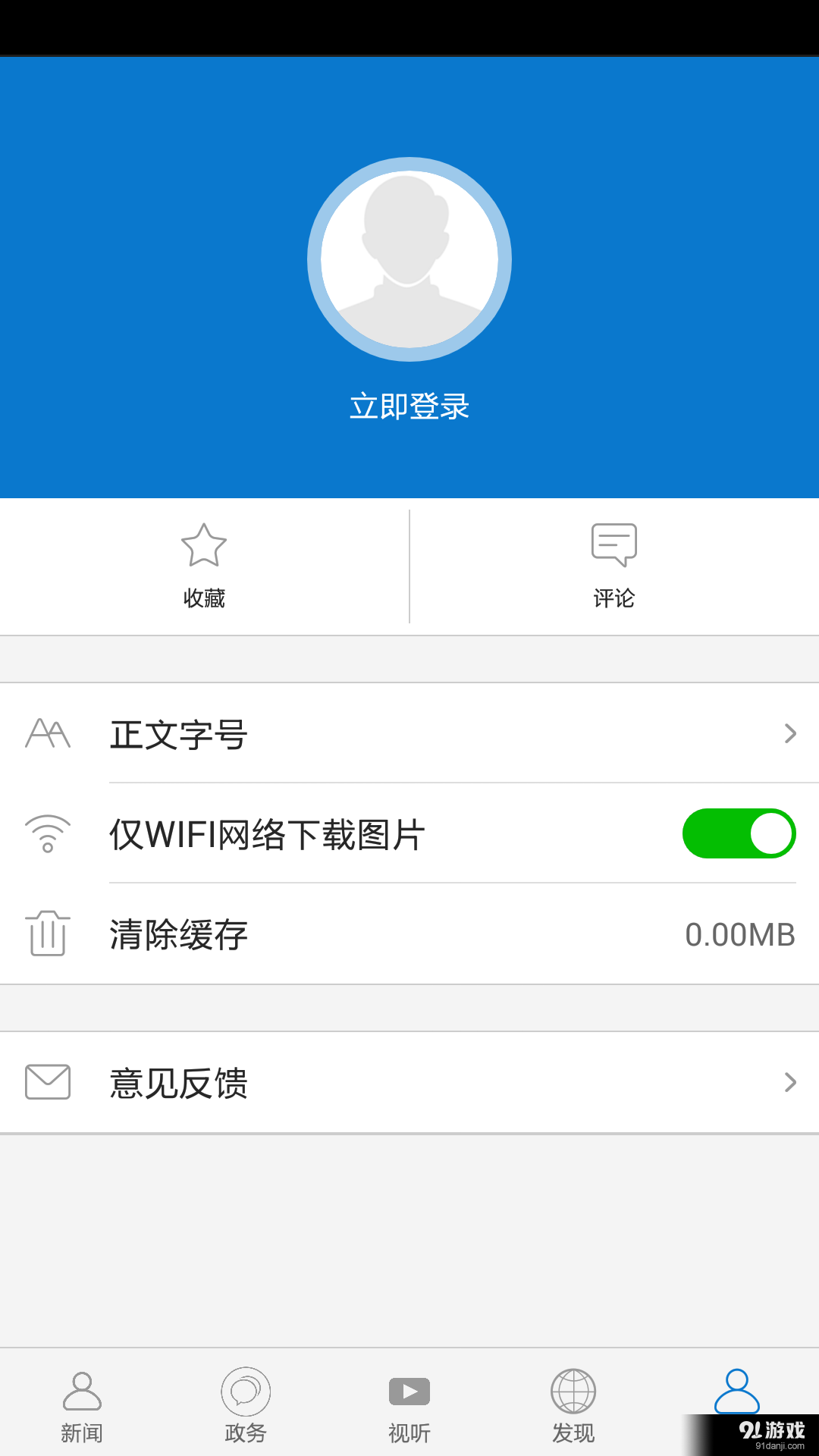Click the WIFI signal icon
Screen dimensions: 819x1456
pos(48,833)
